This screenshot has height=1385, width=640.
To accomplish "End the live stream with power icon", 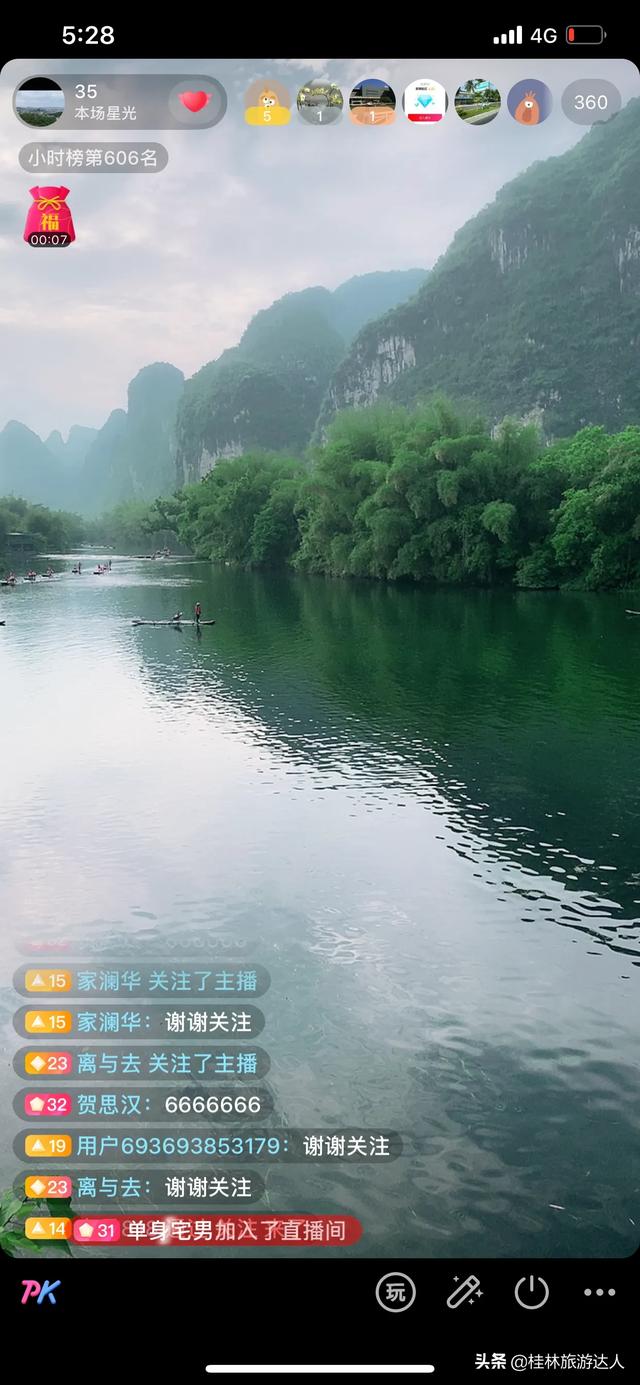I will pos(532,1292).
